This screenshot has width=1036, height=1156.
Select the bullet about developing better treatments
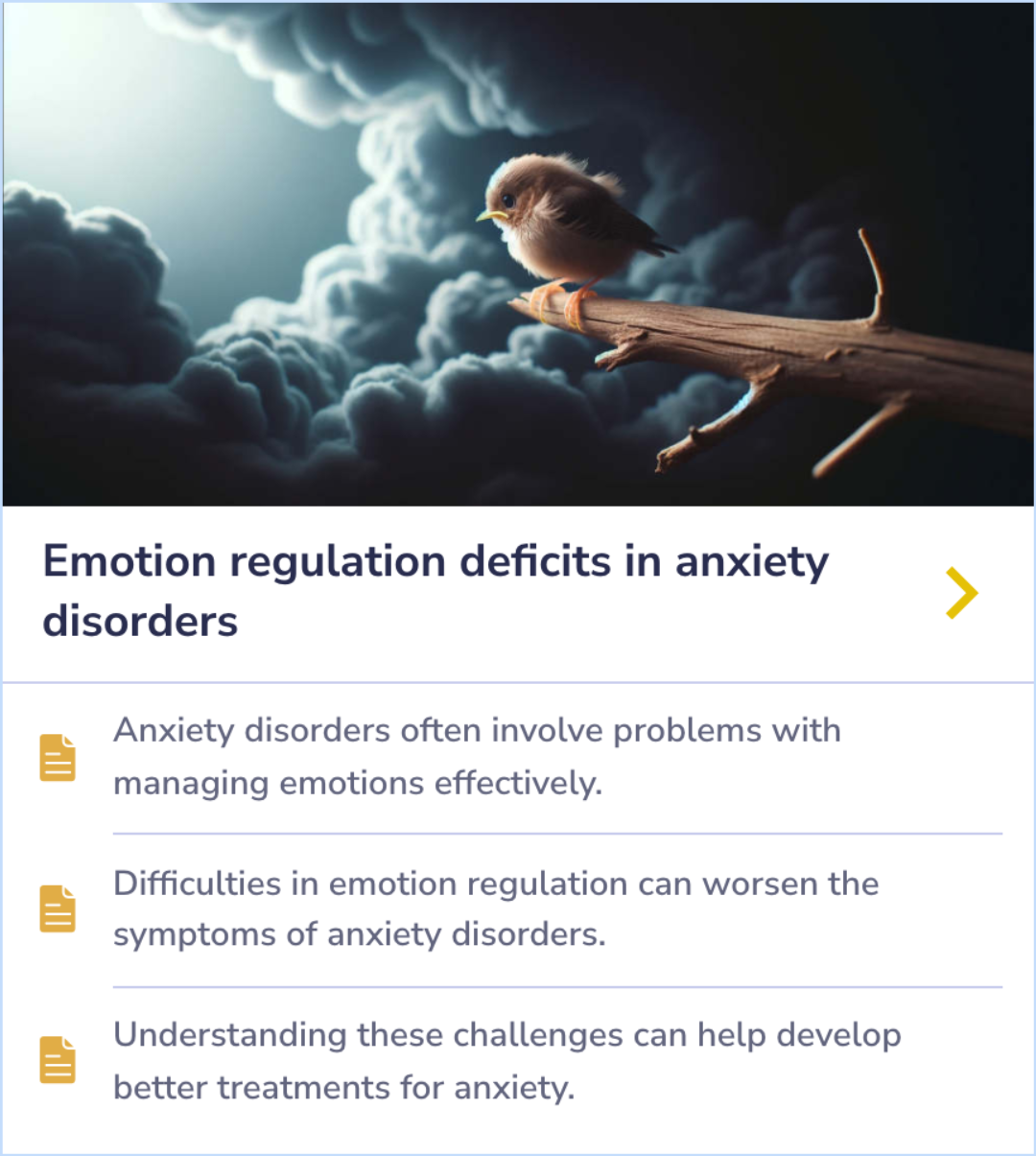pos(507,1061)
